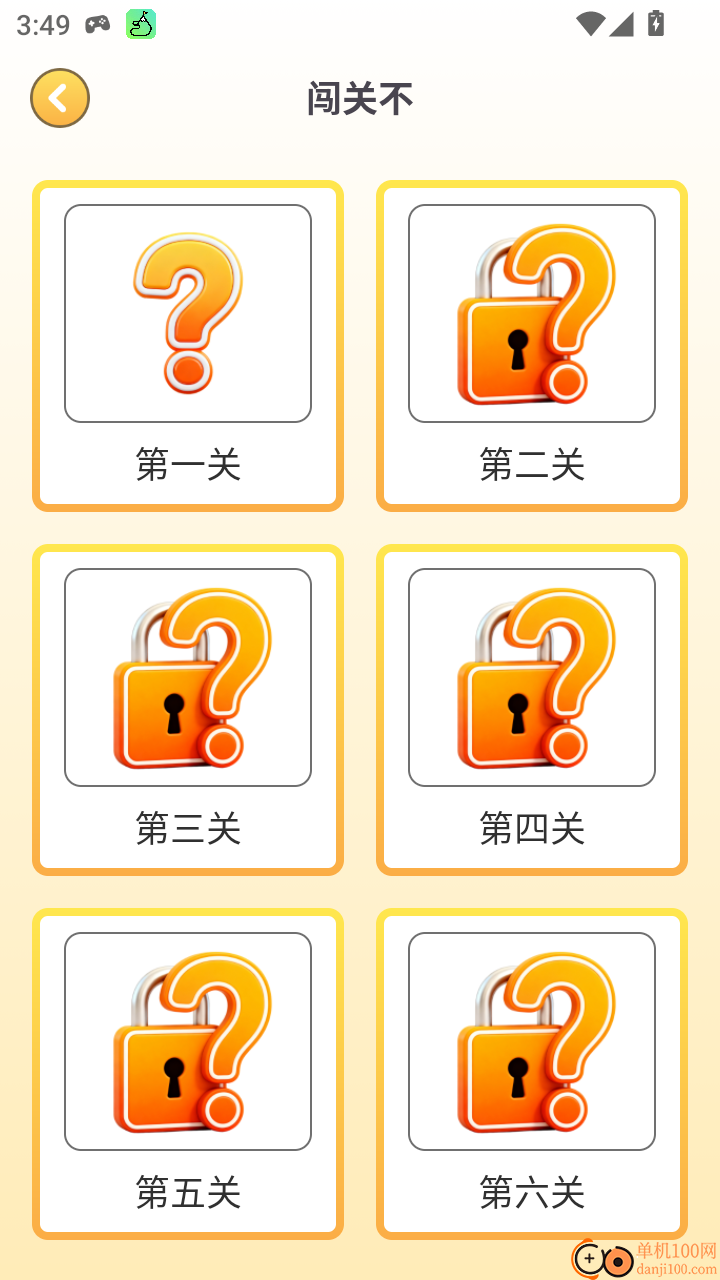This screenshot has width=720, height=1280.
Task: Select the 第二关 level card
Action: (531, 343)
